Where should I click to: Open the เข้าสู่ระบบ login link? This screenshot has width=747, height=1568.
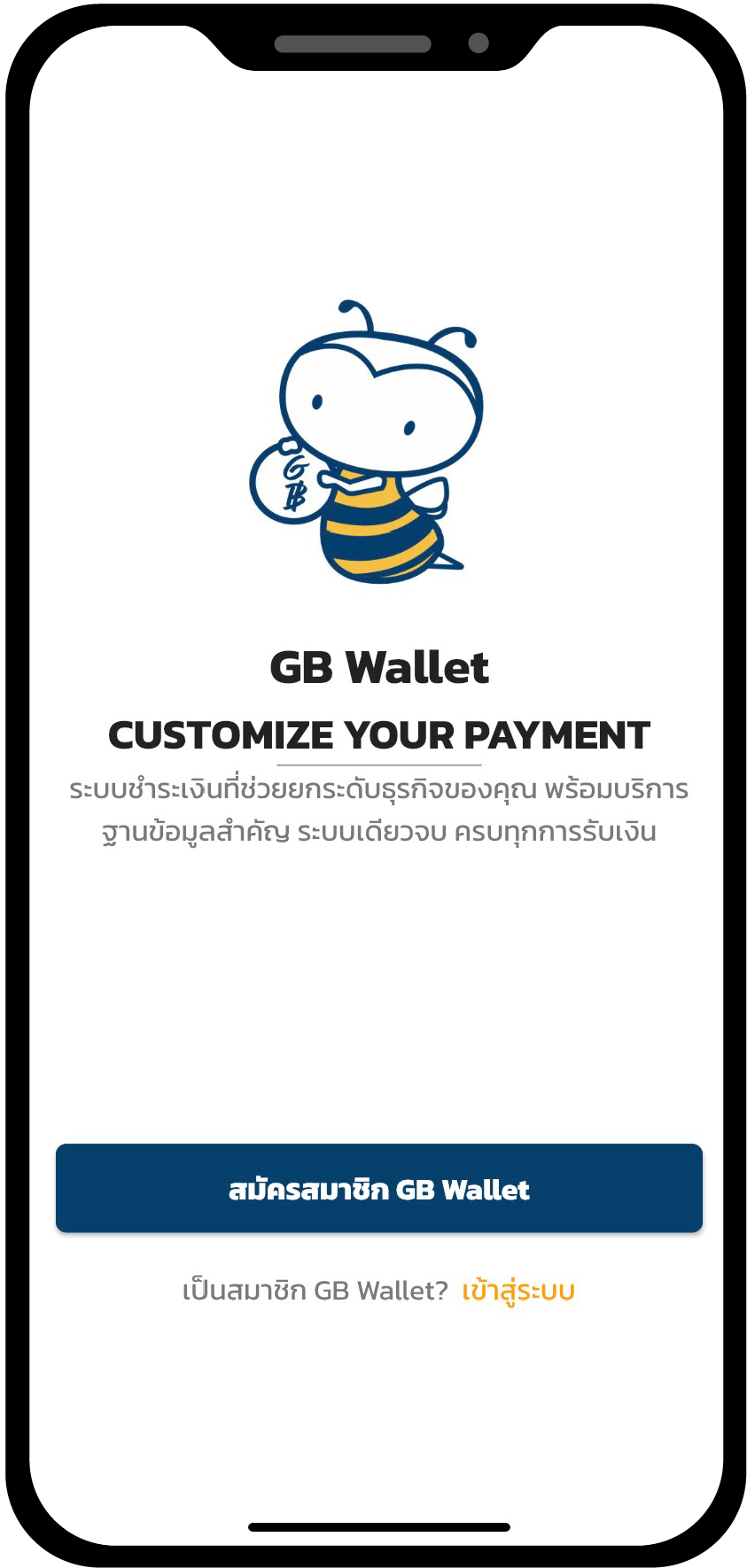tap(518, 1291)
